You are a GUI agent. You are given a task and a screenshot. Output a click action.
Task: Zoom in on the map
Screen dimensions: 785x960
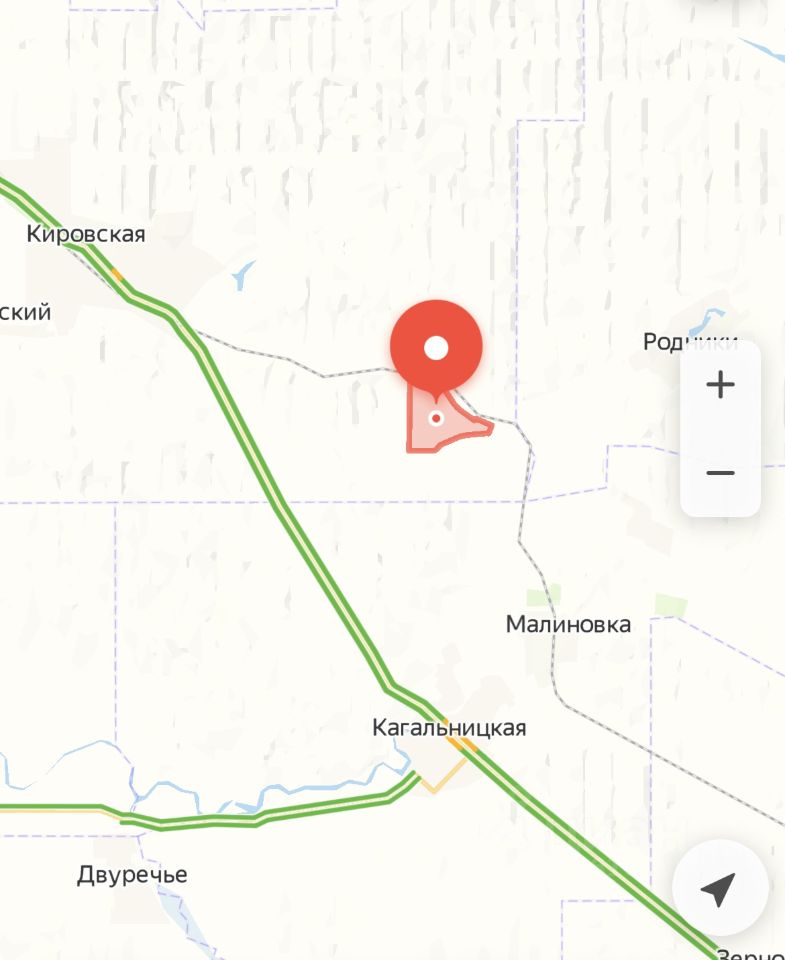(720, 385)
